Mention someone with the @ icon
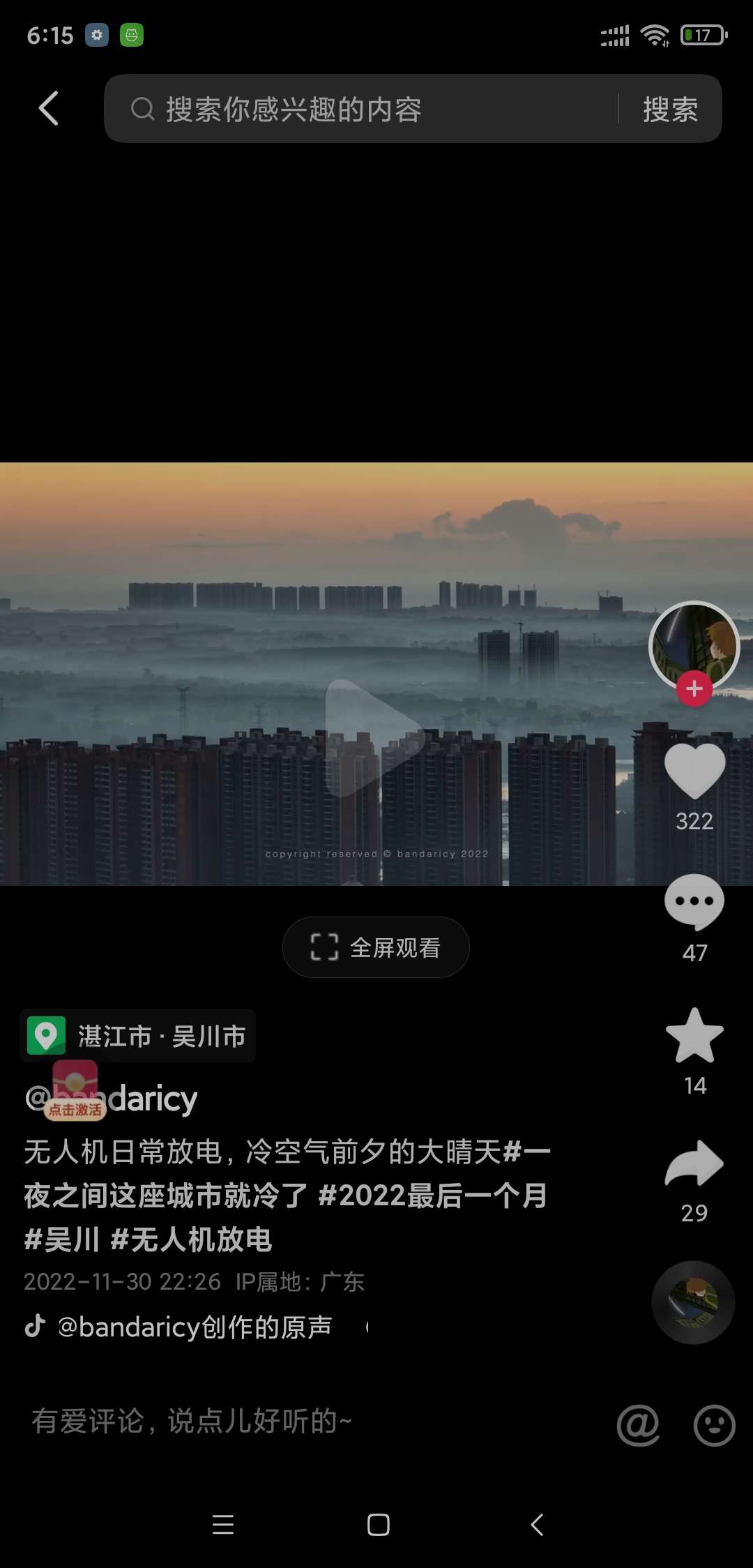The height and width of the screenshot is (1568, 753). point(638,1425)
